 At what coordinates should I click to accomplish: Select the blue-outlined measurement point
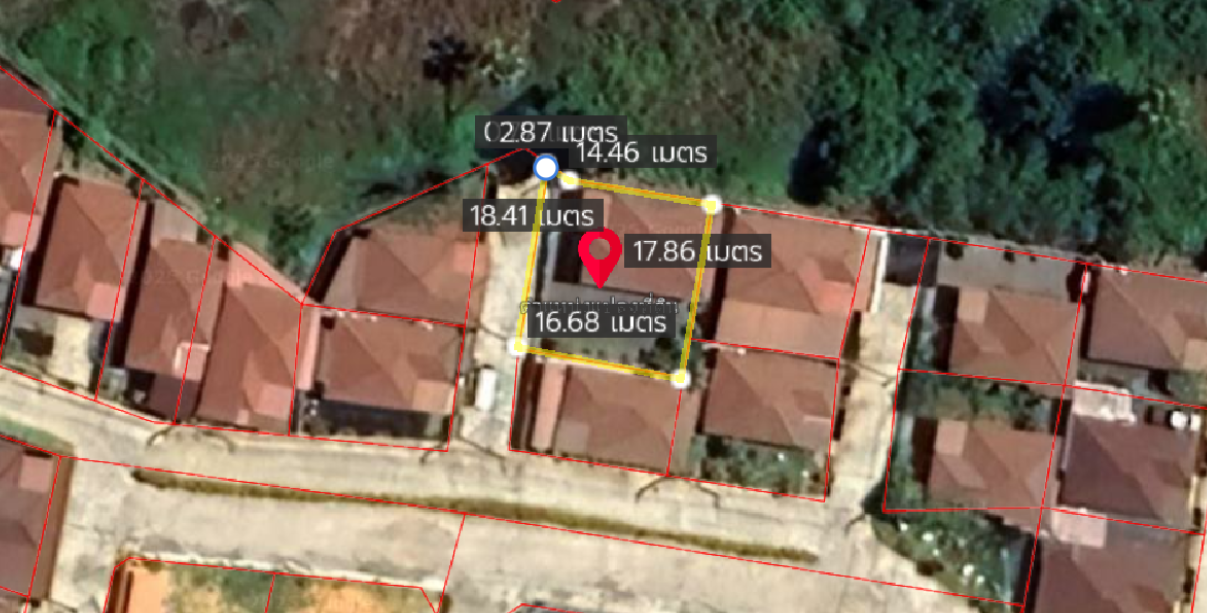tap(545, 167)
